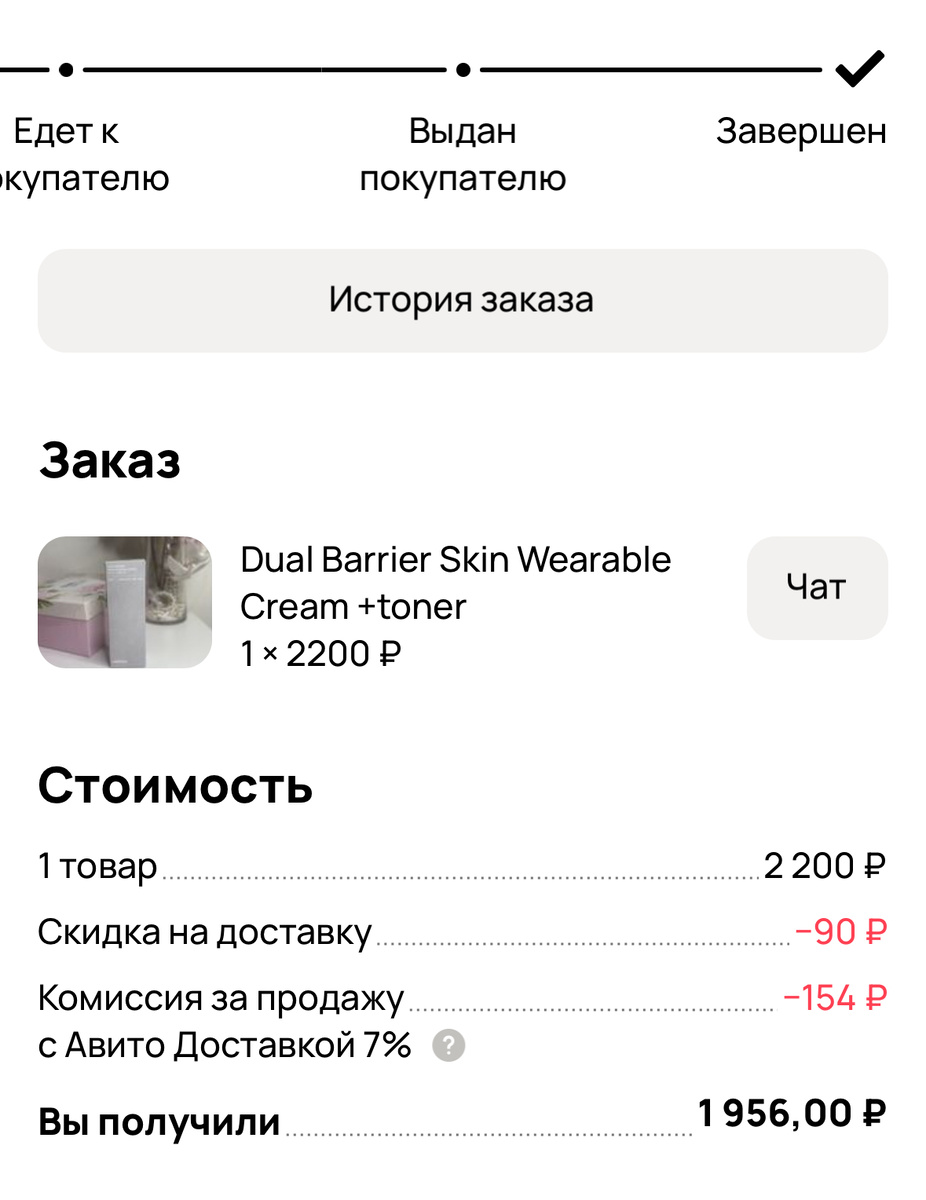View the product thumbnail photo
The width and height of the screenshot is (926, 1200).
point(124,600)
